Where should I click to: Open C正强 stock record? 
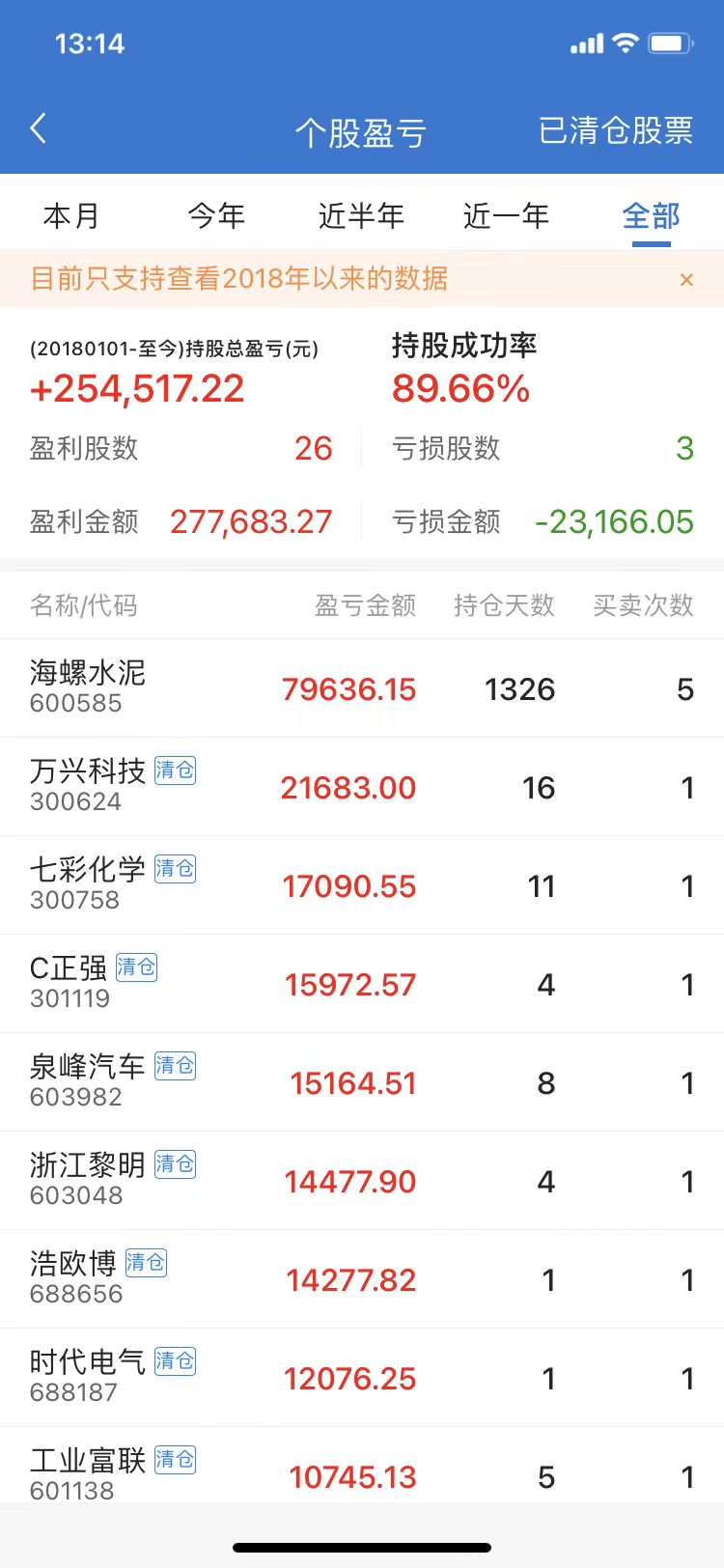(x=362, y=984)
